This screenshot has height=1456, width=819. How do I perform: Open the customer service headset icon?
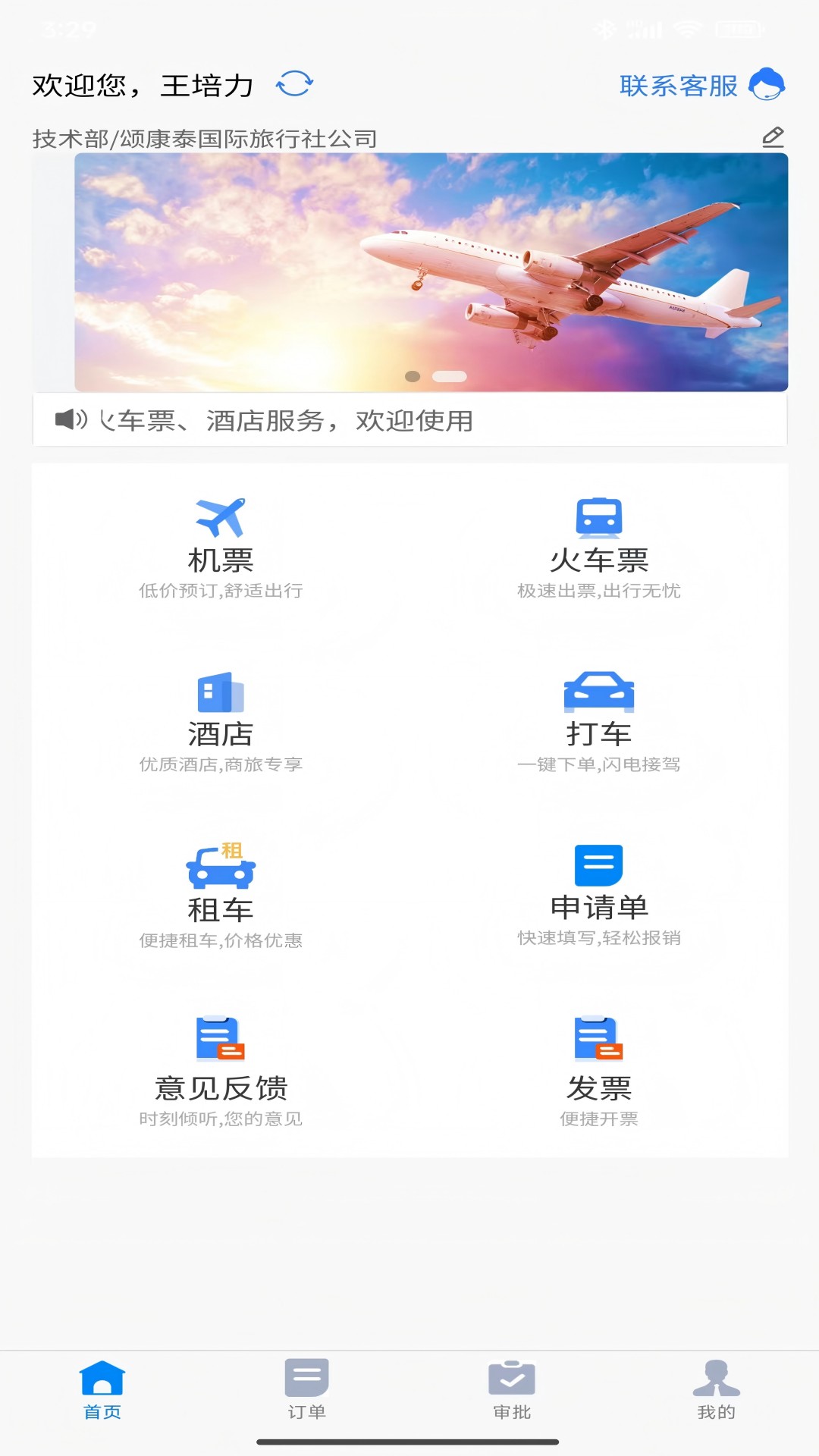coord(768,86)
